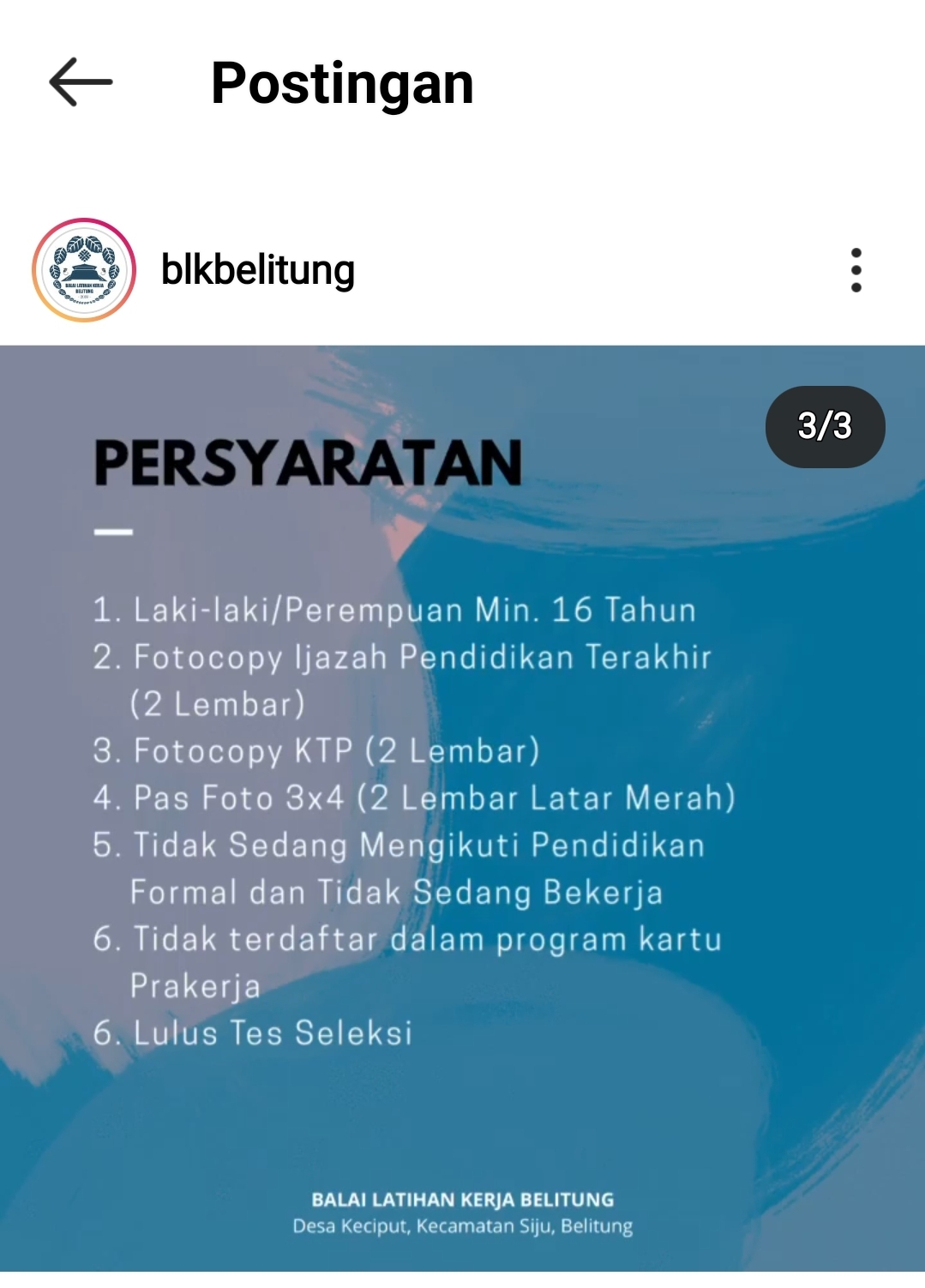The width and height of the screenshot is (925, 1288).
Task: Open the post's three-dot options menu
Action: (x=856, y=270)
